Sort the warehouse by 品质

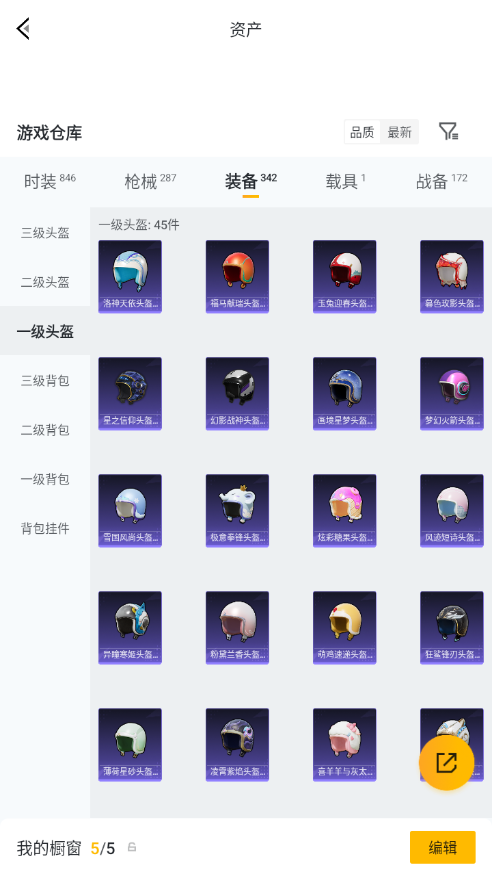click(x=362, y=132)
